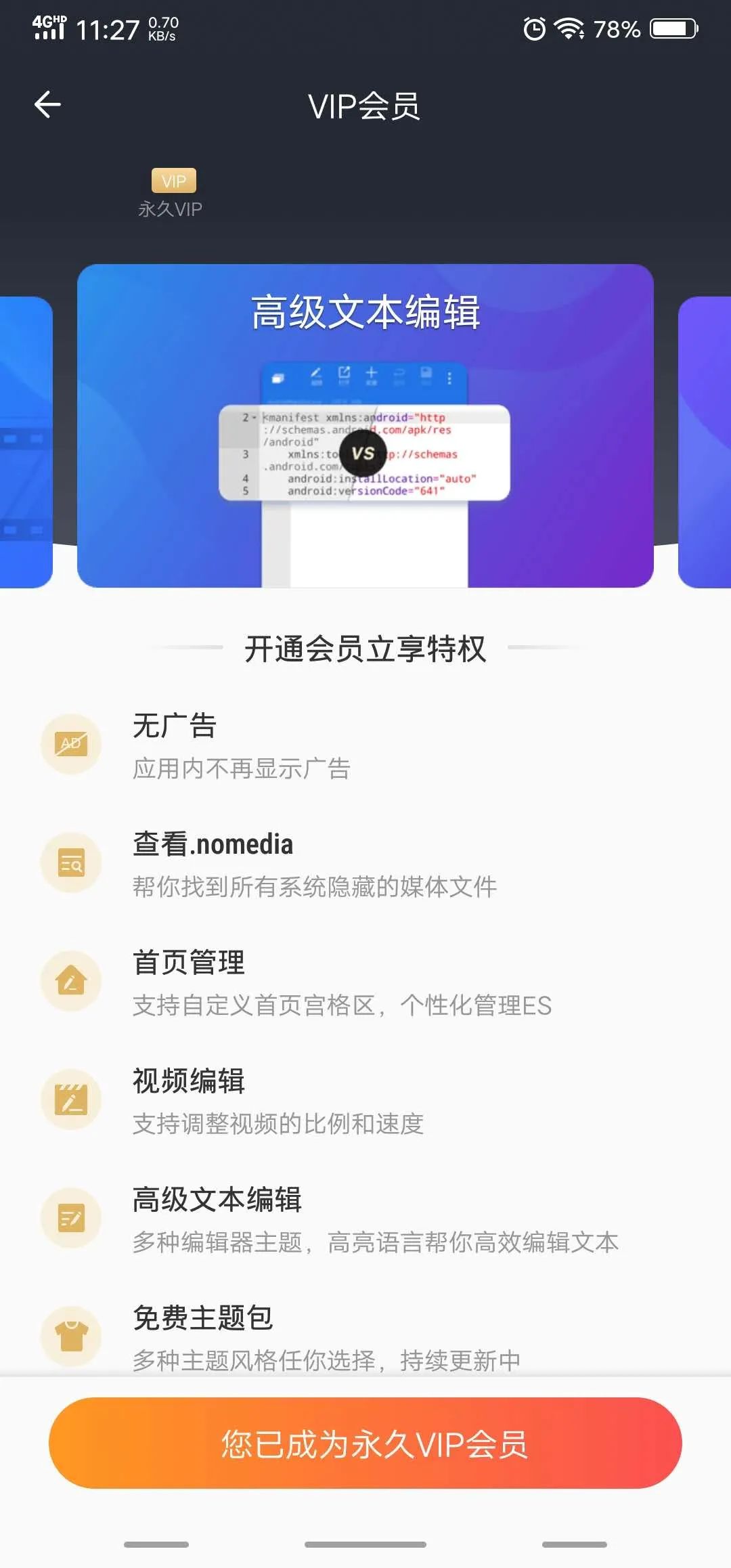Screen dimensions: 731x1568
Task: Open the 查看.nomedia privilege row
Action: click(x=365, y=863)
